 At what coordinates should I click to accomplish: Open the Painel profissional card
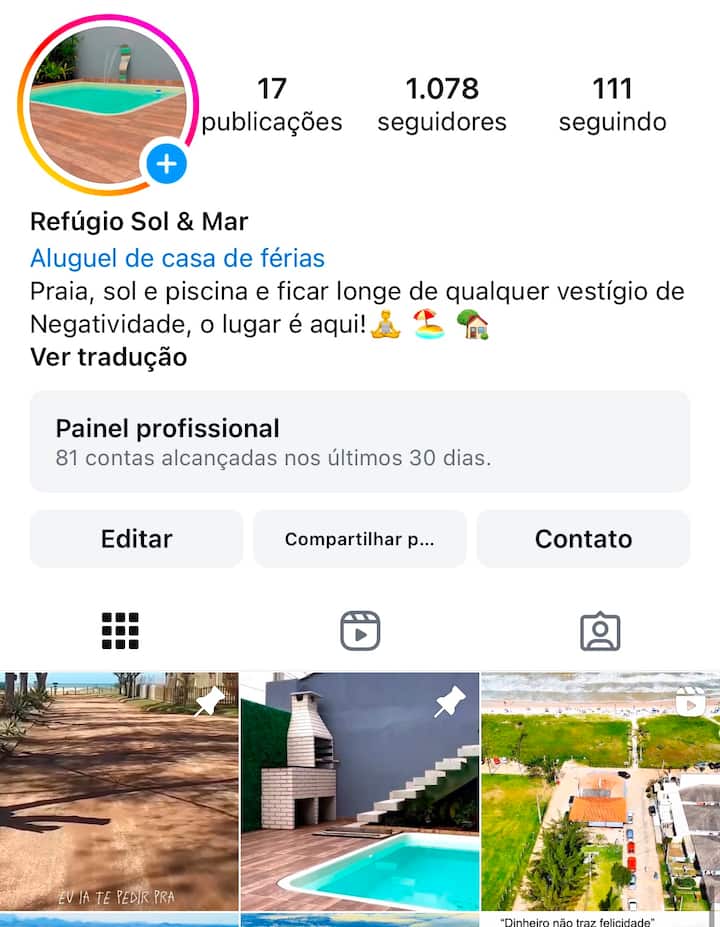click(360, 441)
